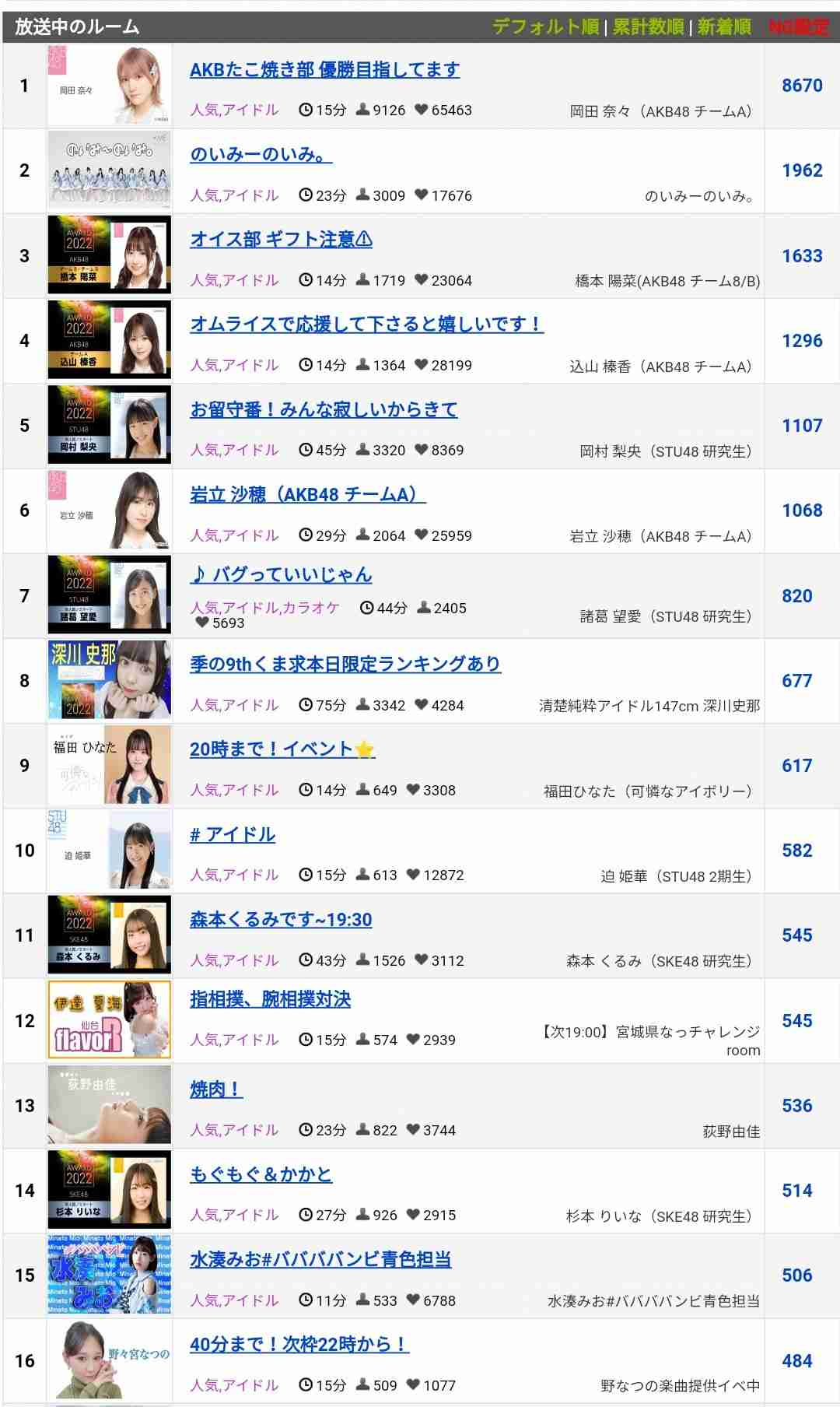This screenshot has height=1407, width=840.
Task: Open 岩立 沙穂（AKB48 チームA） room link
Action: tap(307, 494)
